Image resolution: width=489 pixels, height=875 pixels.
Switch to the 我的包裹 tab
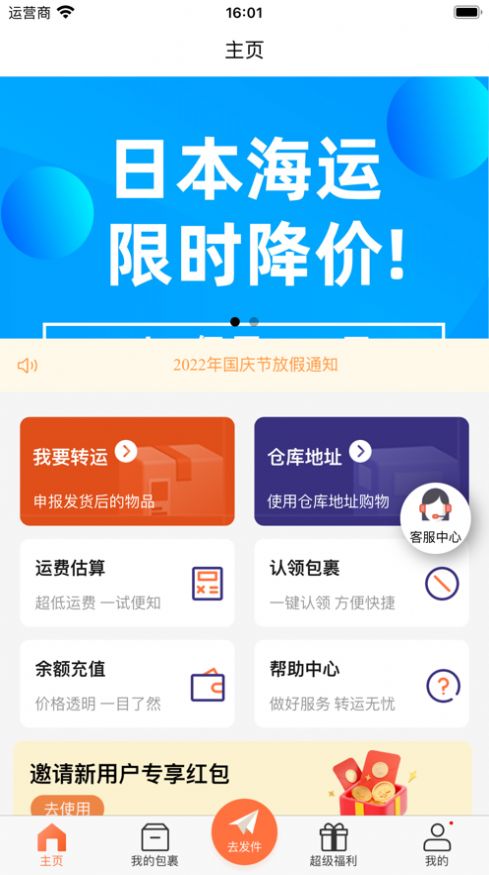tap(155, 845)
